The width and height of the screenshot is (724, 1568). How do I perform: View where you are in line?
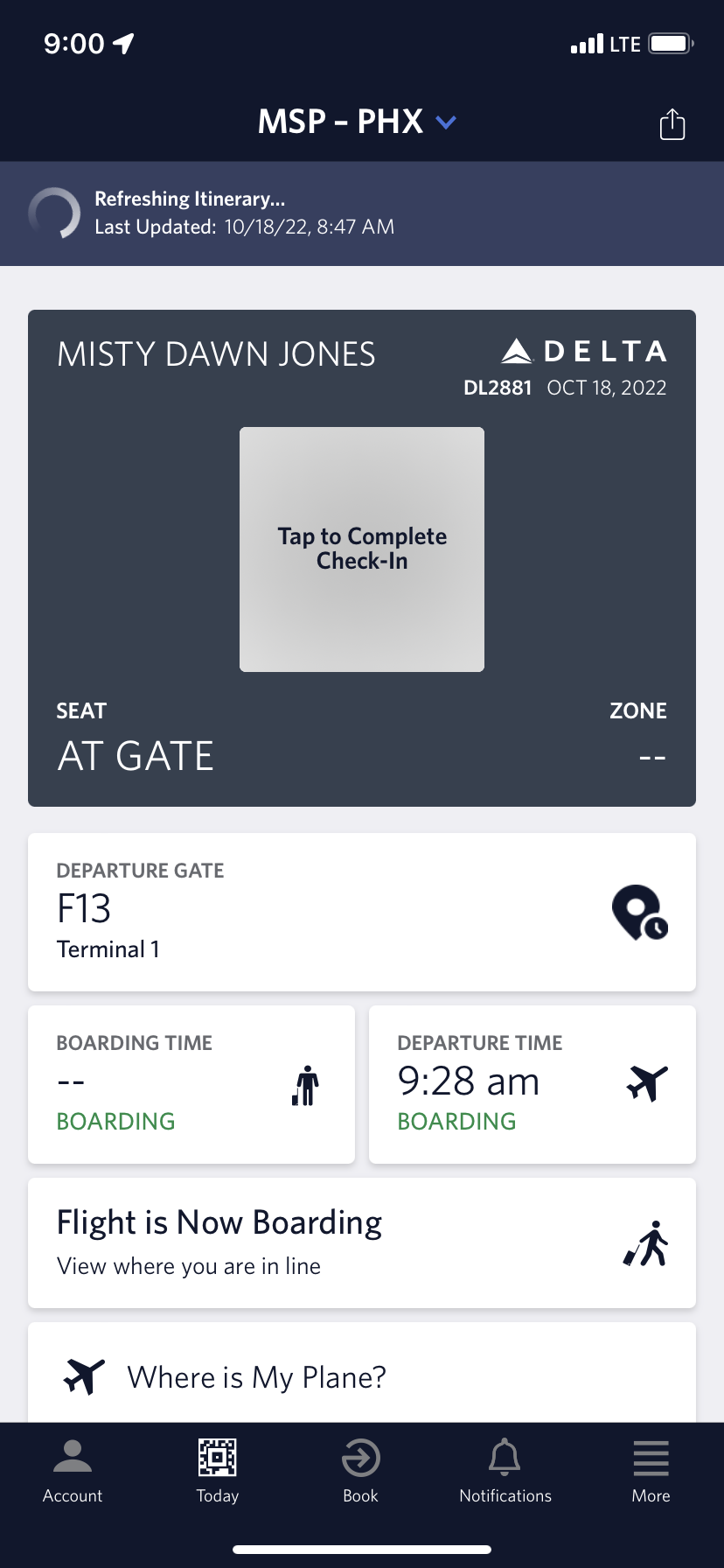click(362, 1242)
